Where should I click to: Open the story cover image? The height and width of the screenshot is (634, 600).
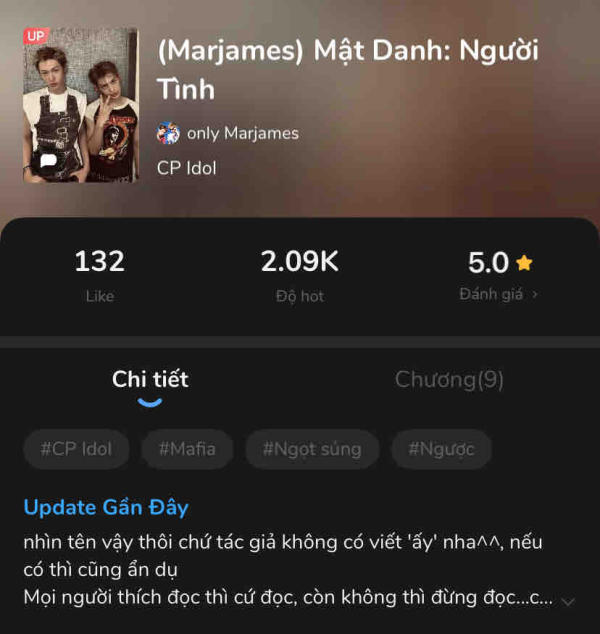pos(80,104)
